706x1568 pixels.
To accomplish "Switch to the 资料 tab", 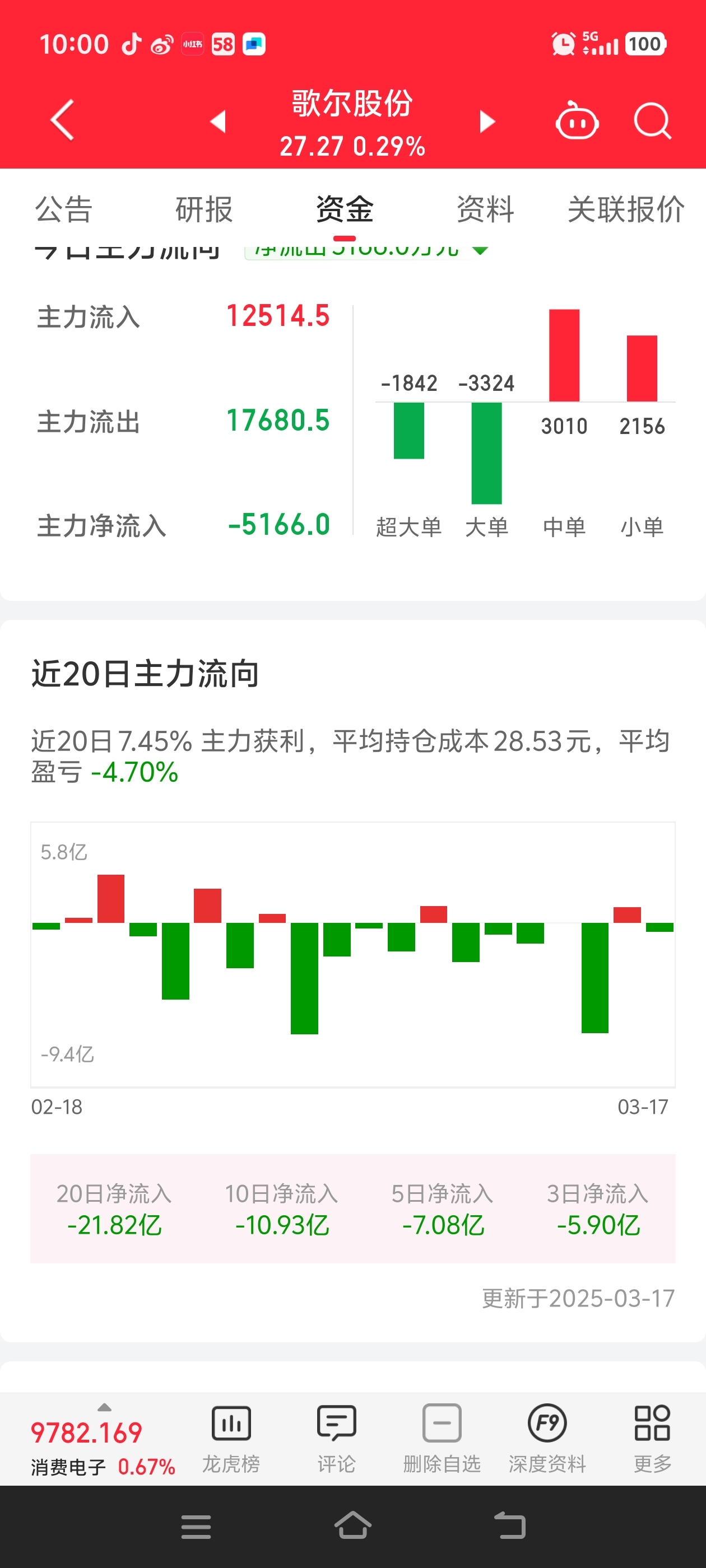I will coord(485,210).
